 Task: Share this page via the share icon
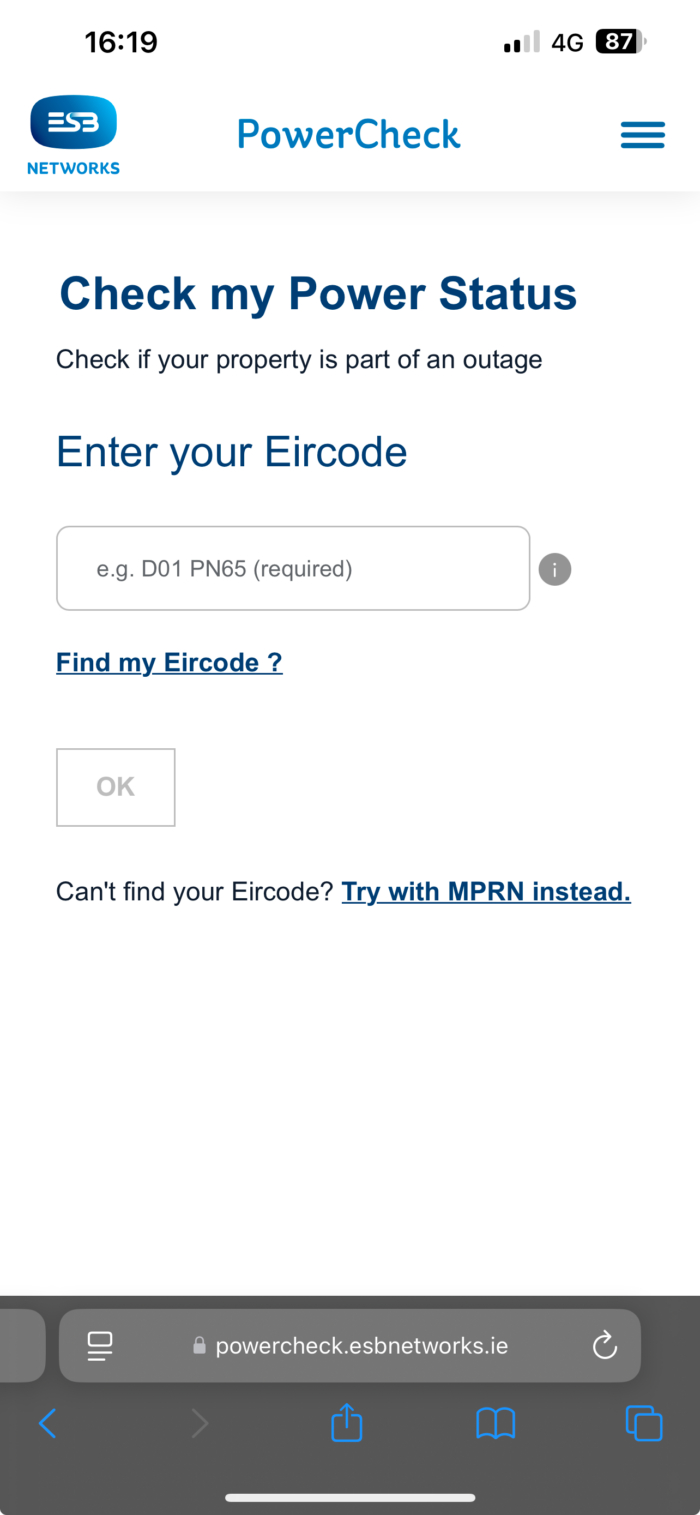[346, 1421]
